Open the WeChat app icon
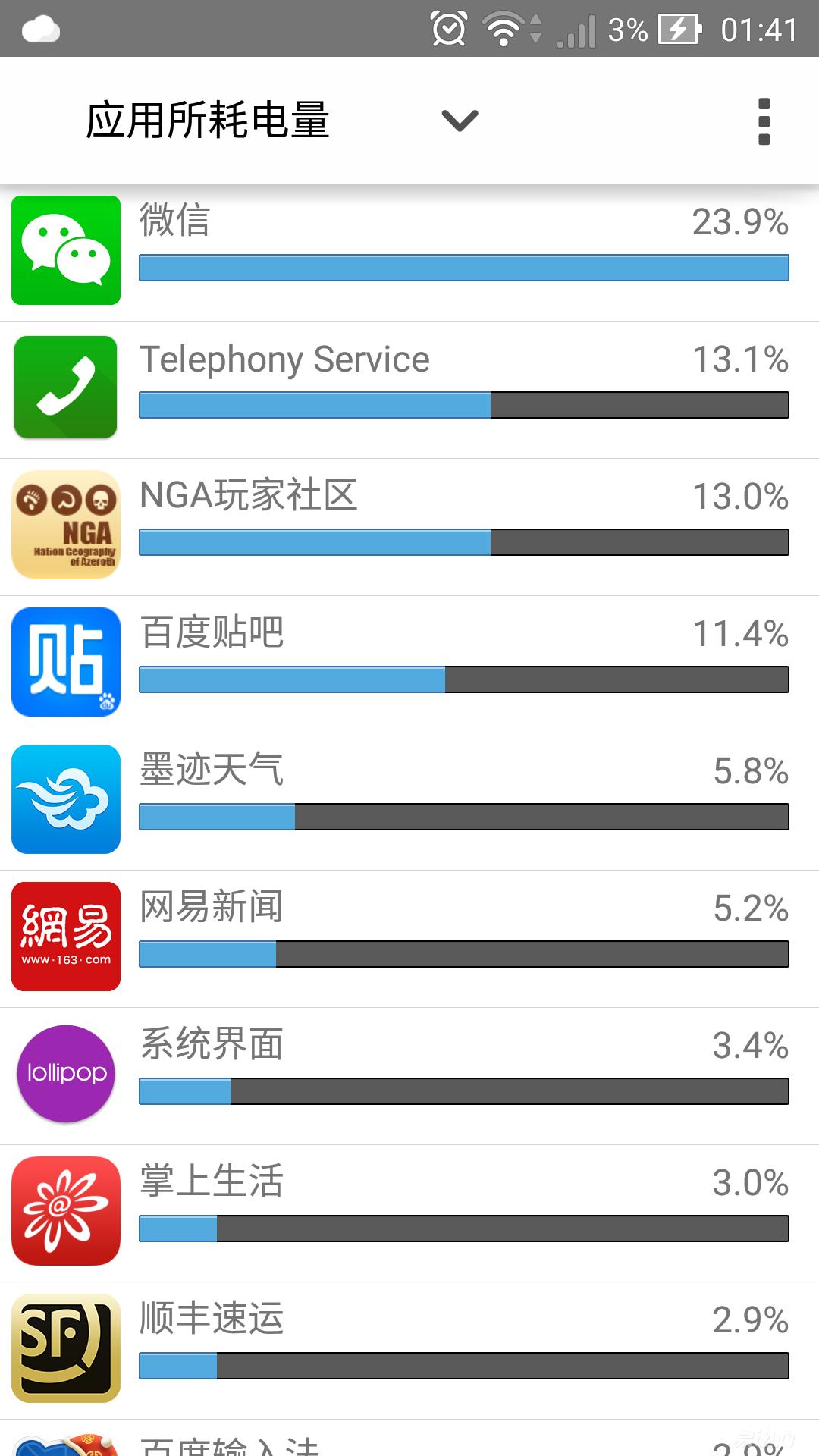 65,250
